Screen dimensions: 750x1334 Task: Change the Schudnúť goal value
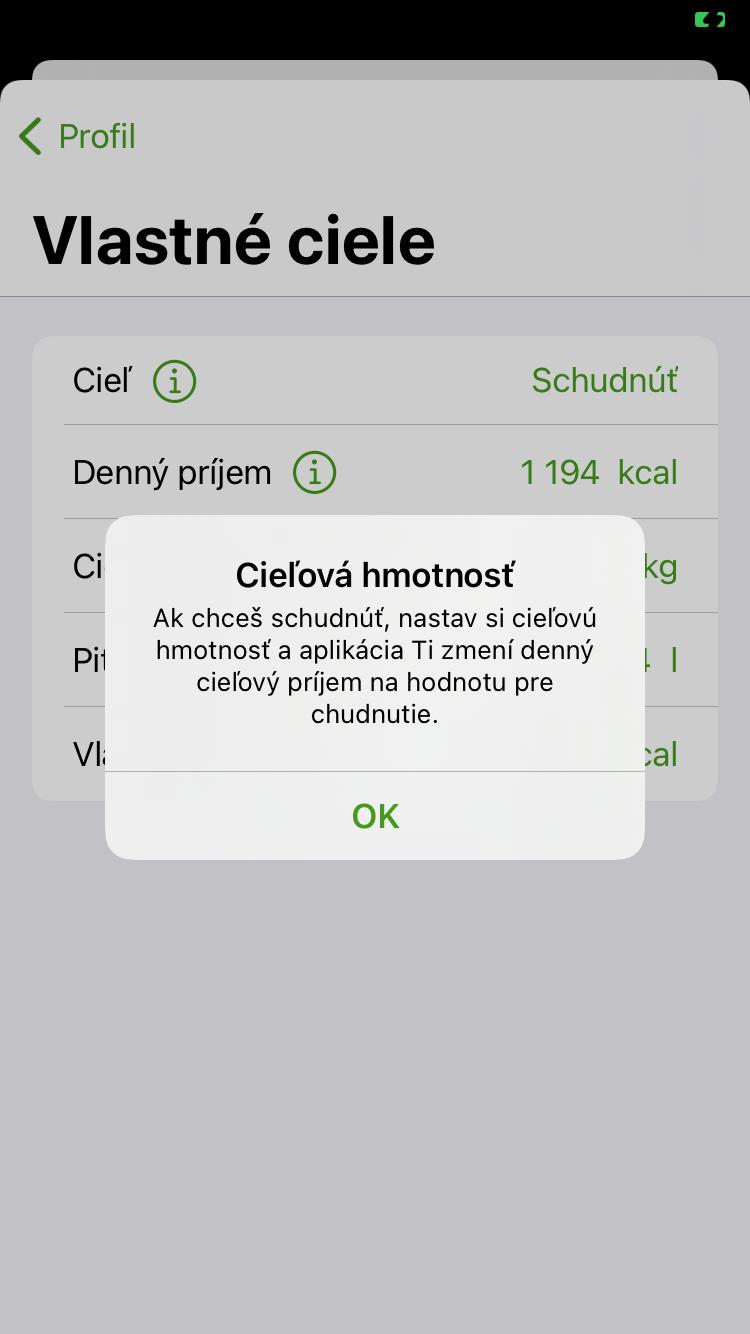click(x=604, y=381)
